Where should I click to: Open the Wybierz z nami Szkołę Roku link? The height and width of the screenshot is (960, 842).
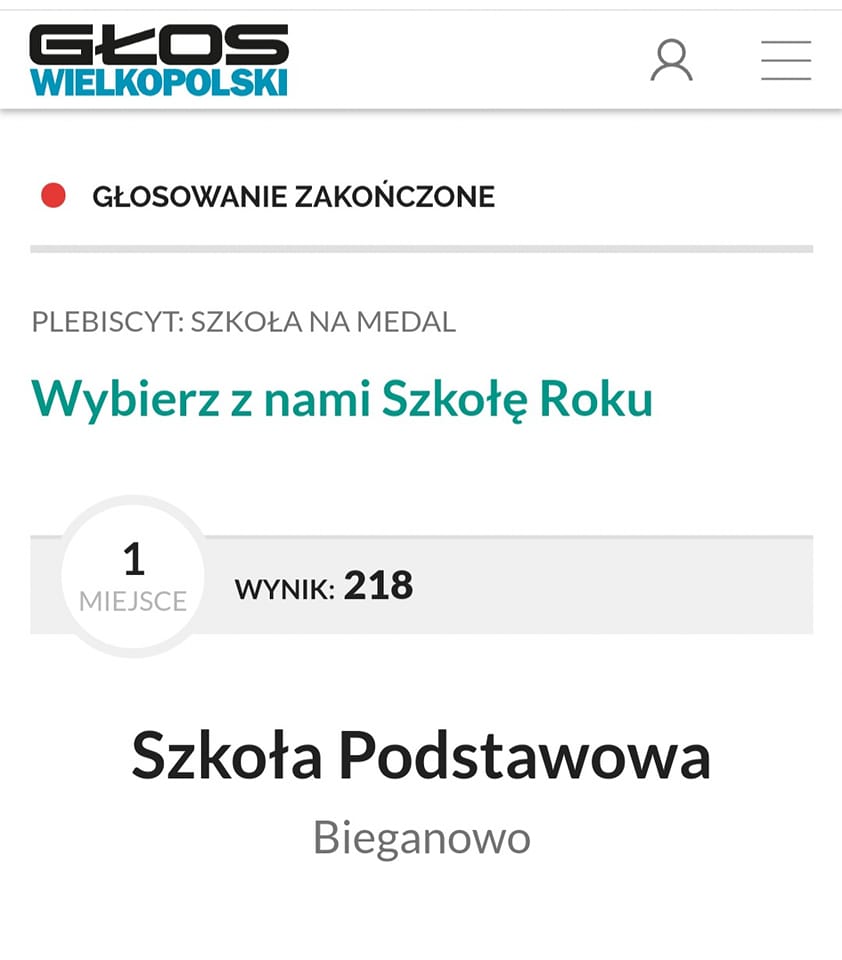[342, 399]
